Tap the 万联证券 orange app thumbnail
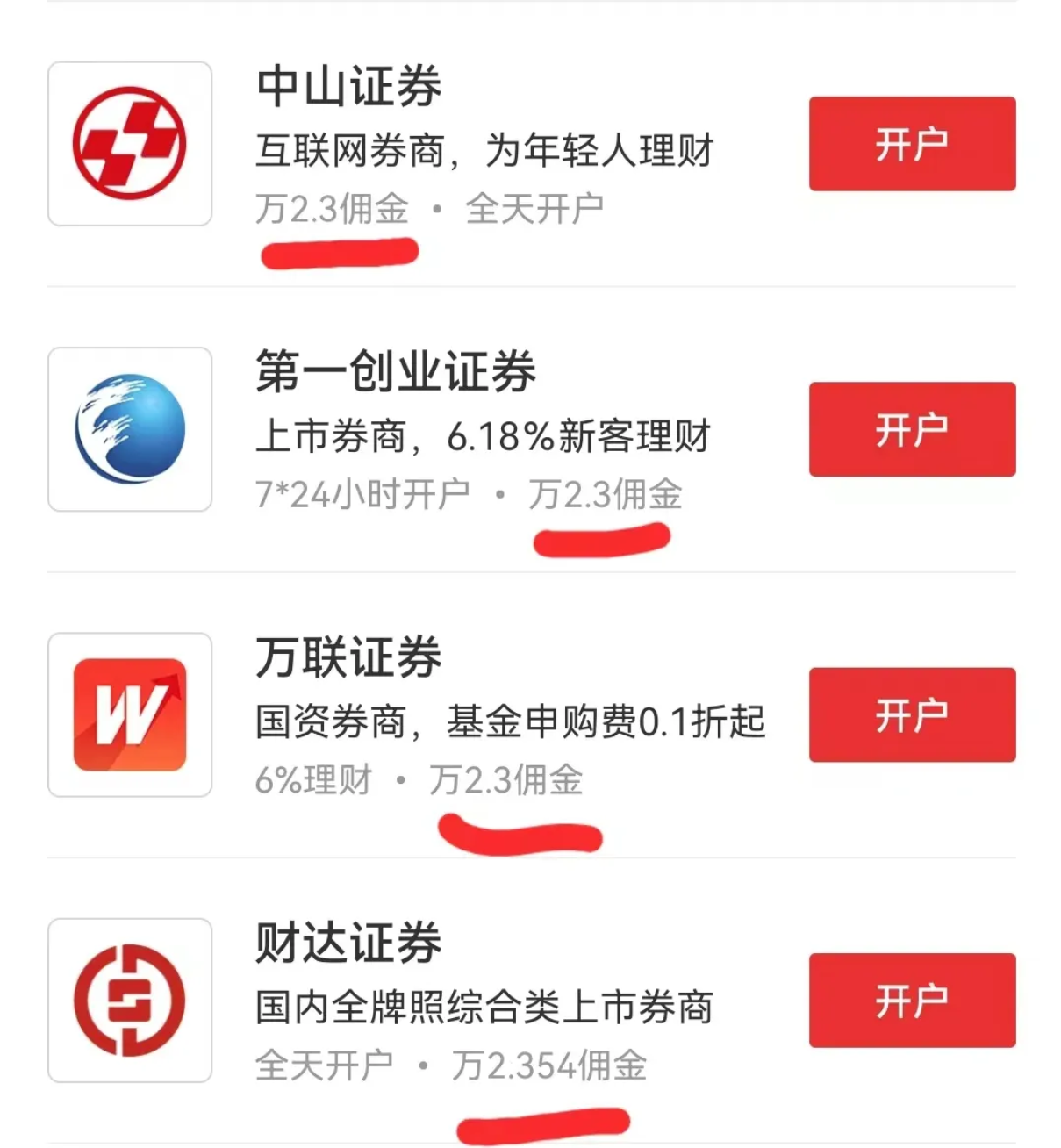The height and width of the screenshot is (1148, 1061). (129, 714)
